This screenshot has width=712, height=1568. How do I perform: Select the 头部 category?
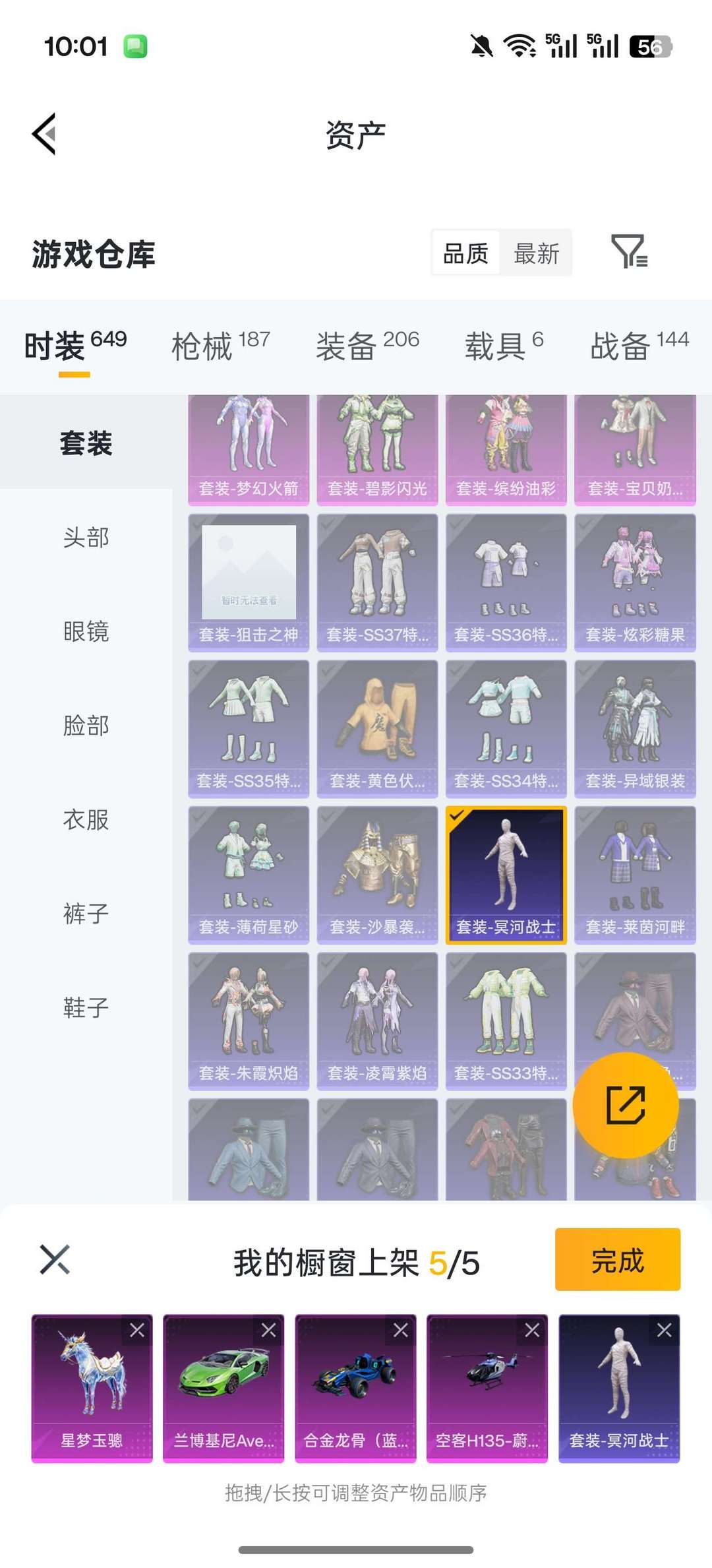pyautogui.click(x=86, y=538)
